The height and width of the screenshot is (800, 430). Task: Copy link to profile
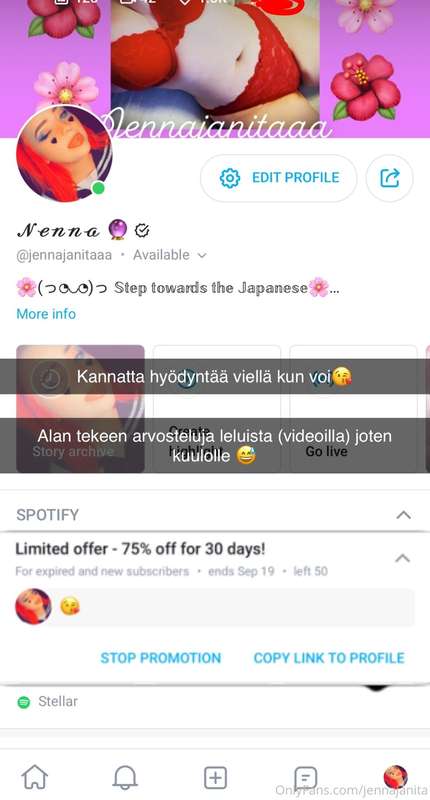(329, 658)
